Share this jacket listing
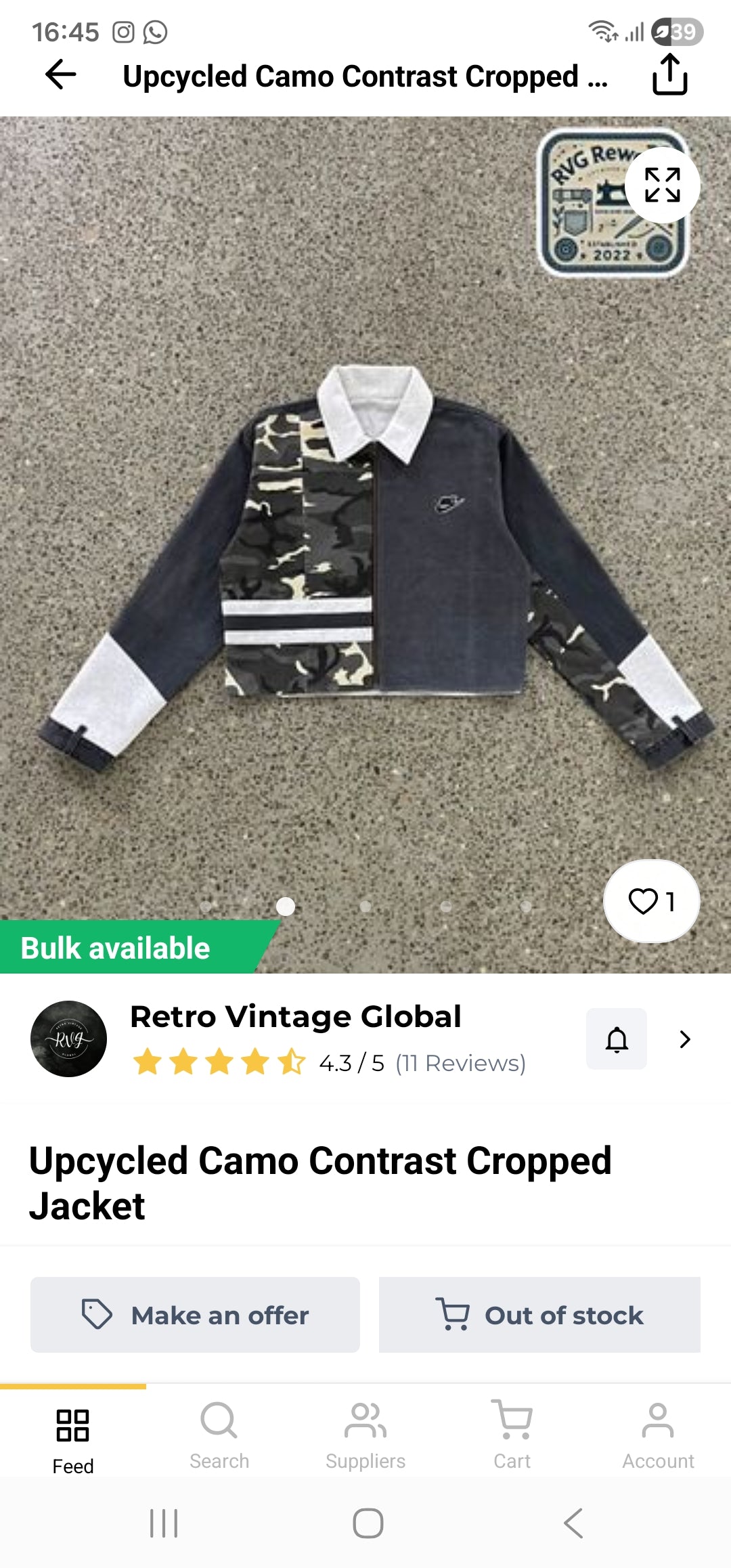The image size is (731, 1568). pyautogui.click(x=669, y=74)
